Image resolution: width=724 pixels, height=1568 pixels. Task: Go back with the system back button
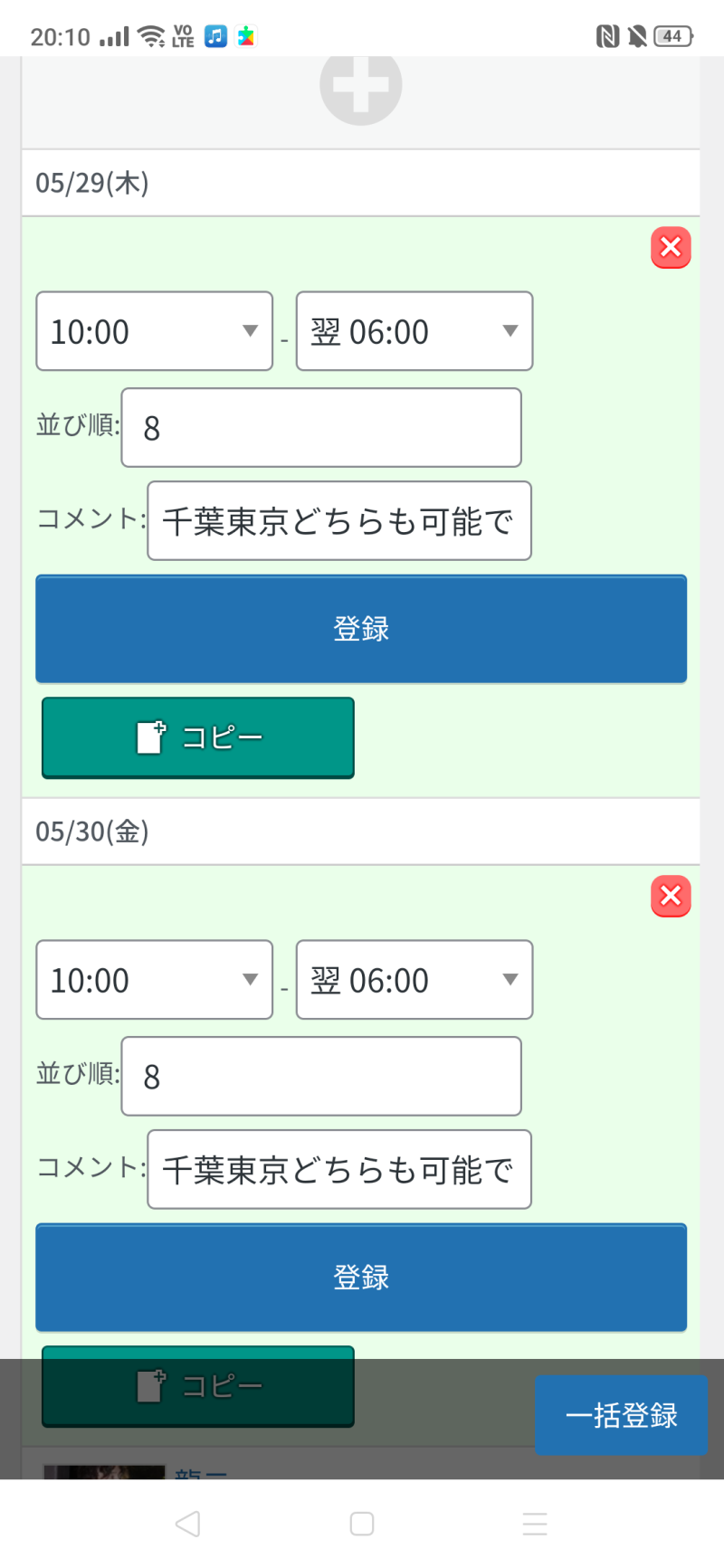(x=187, y=1524)
